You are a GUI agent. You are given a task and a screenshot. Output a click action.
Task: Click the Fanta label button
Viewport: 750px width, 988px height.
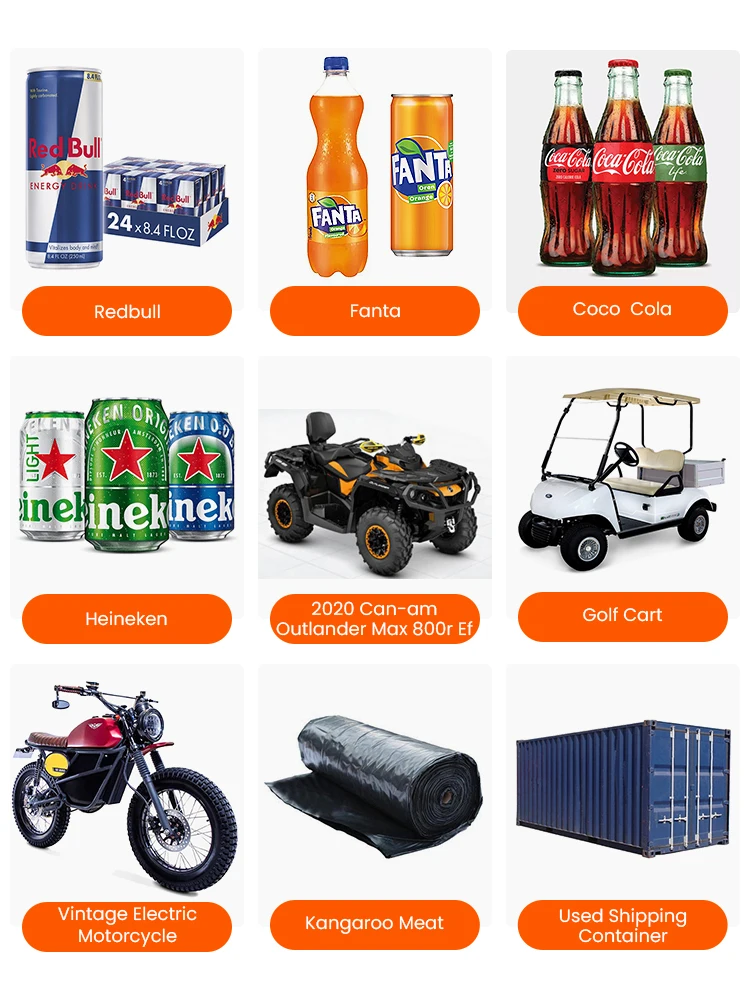[x=374, y=311]
